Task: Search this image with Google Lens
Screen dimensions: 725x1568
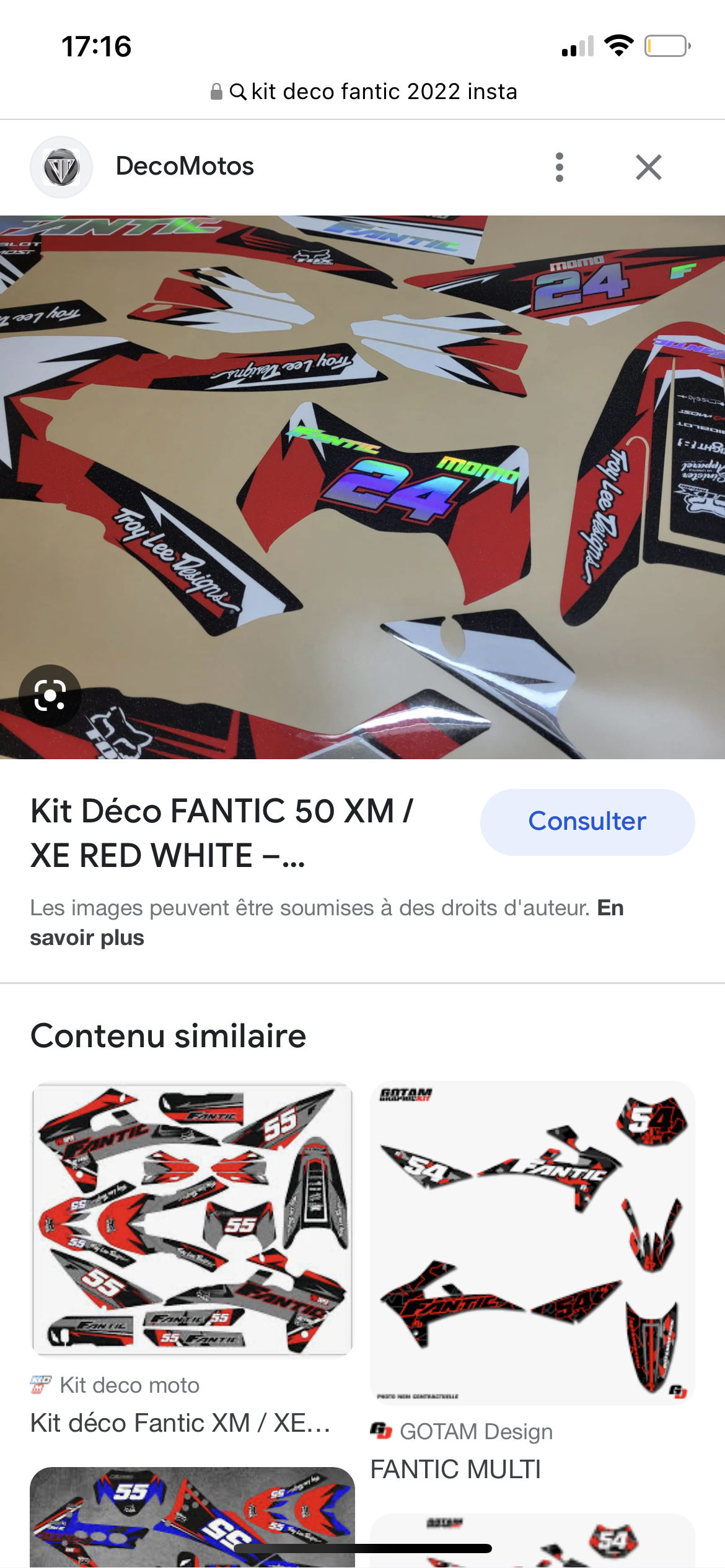Action: 50,695
